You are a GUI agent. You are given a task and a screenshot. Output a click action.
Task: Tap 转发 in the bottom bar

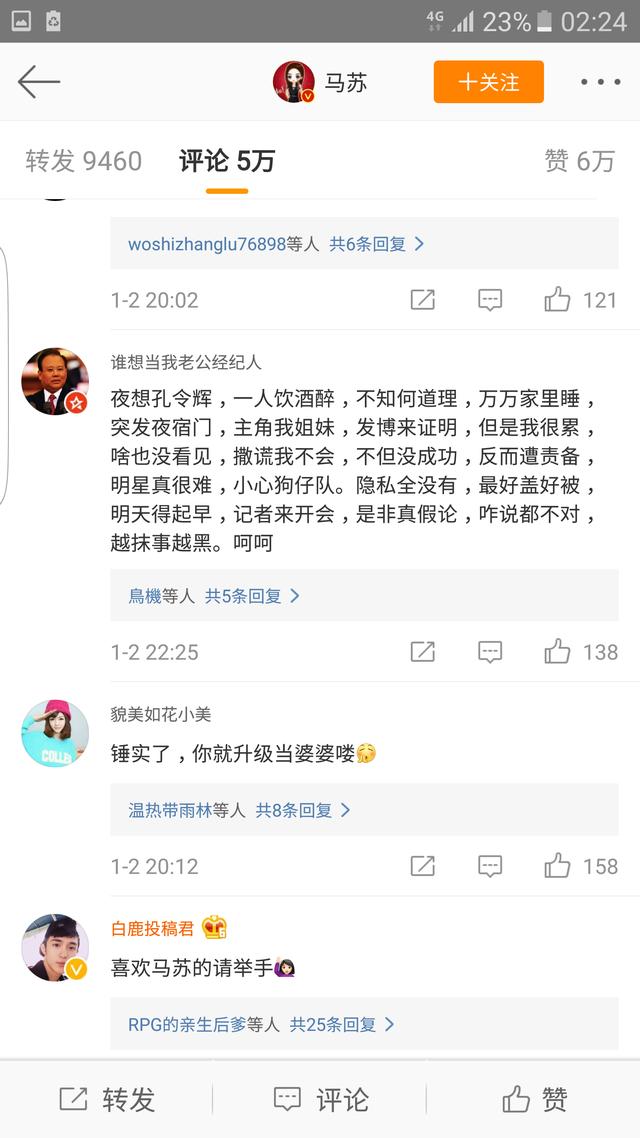coord(107,1100)
